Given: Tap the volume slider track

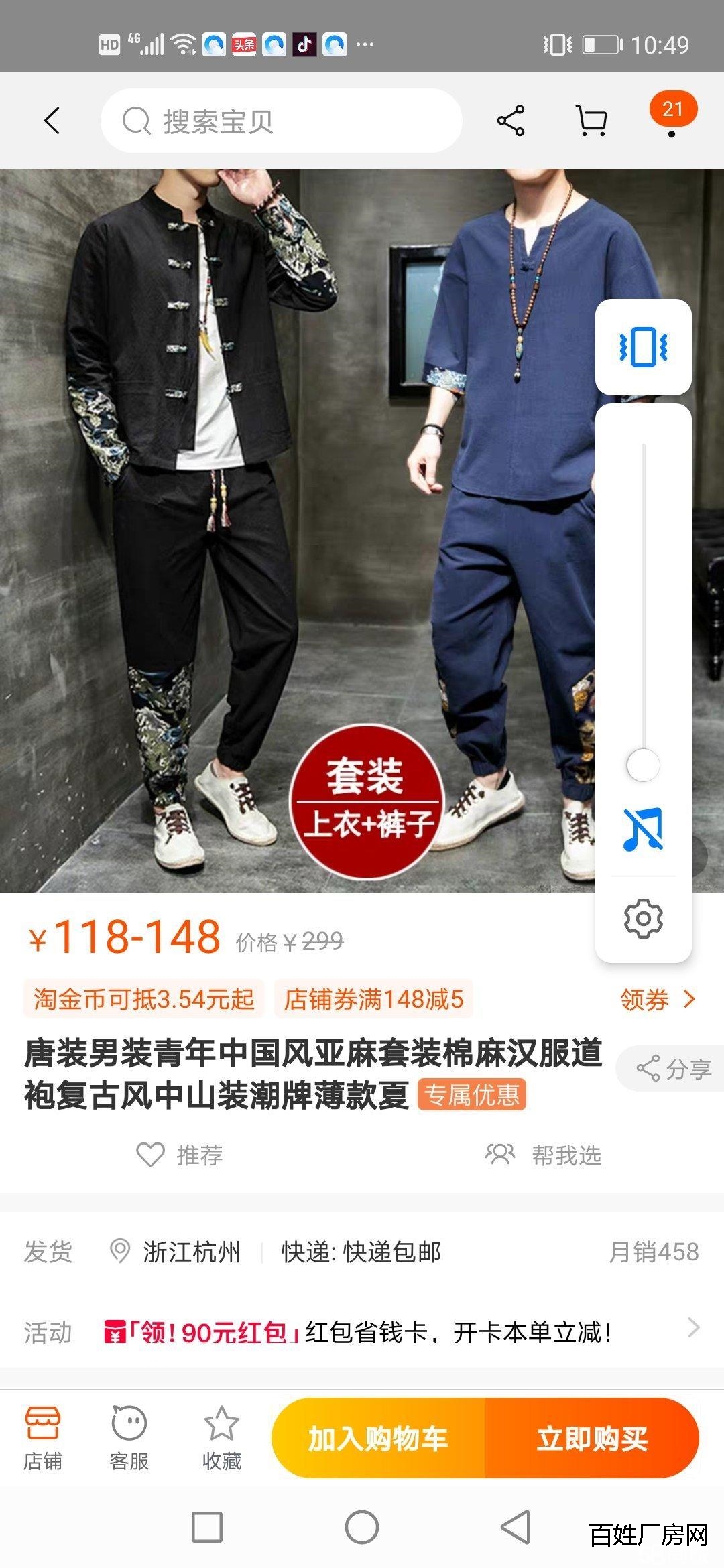Looking at the screenshot, I should 643,603.
